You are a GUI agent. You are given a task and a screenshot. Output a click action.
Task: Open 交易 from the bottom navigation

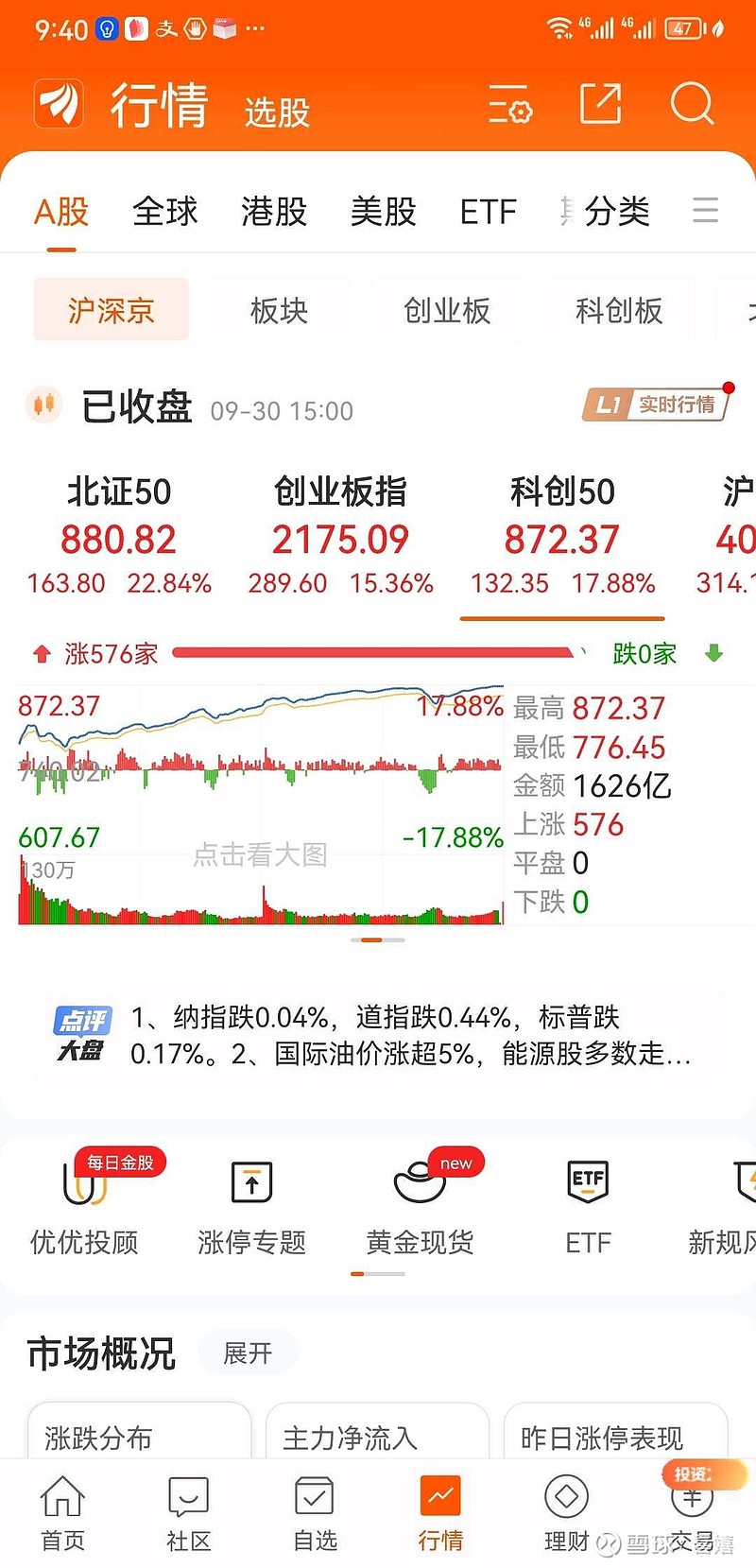[x=692, y=1512]
